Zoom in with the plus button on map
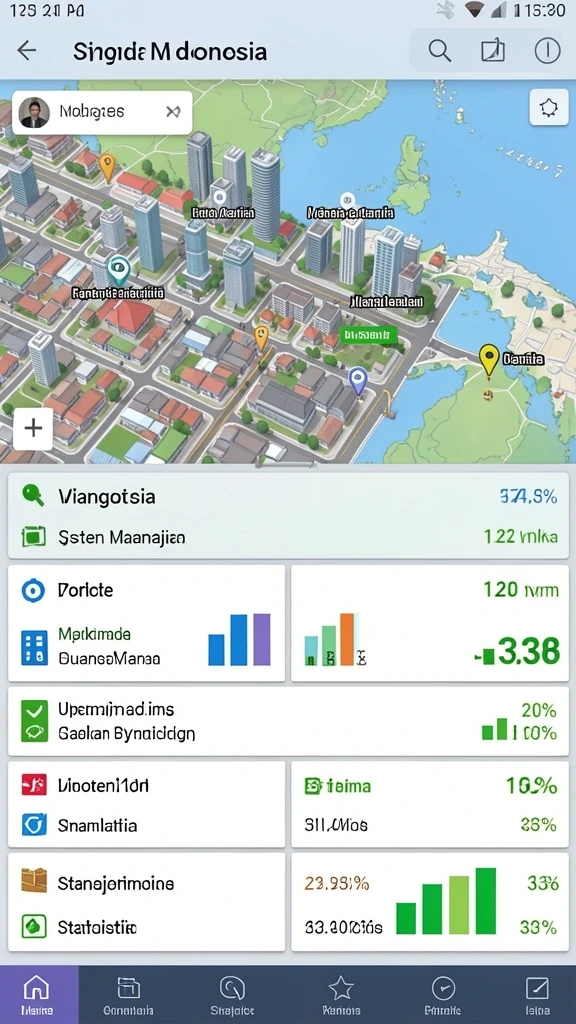This screenshot has width=576, height=1024. pos(33,428)
